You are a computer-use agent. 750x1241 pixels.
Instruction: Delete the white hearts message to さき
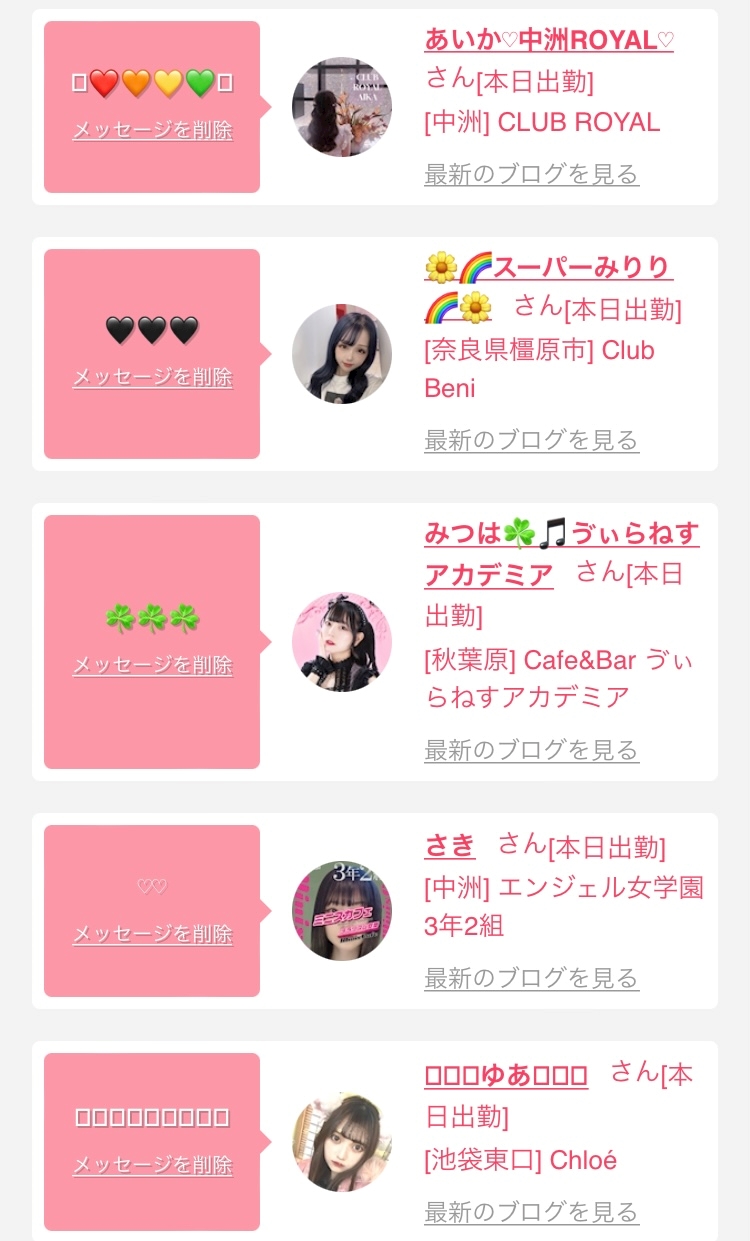pos(152,934)
